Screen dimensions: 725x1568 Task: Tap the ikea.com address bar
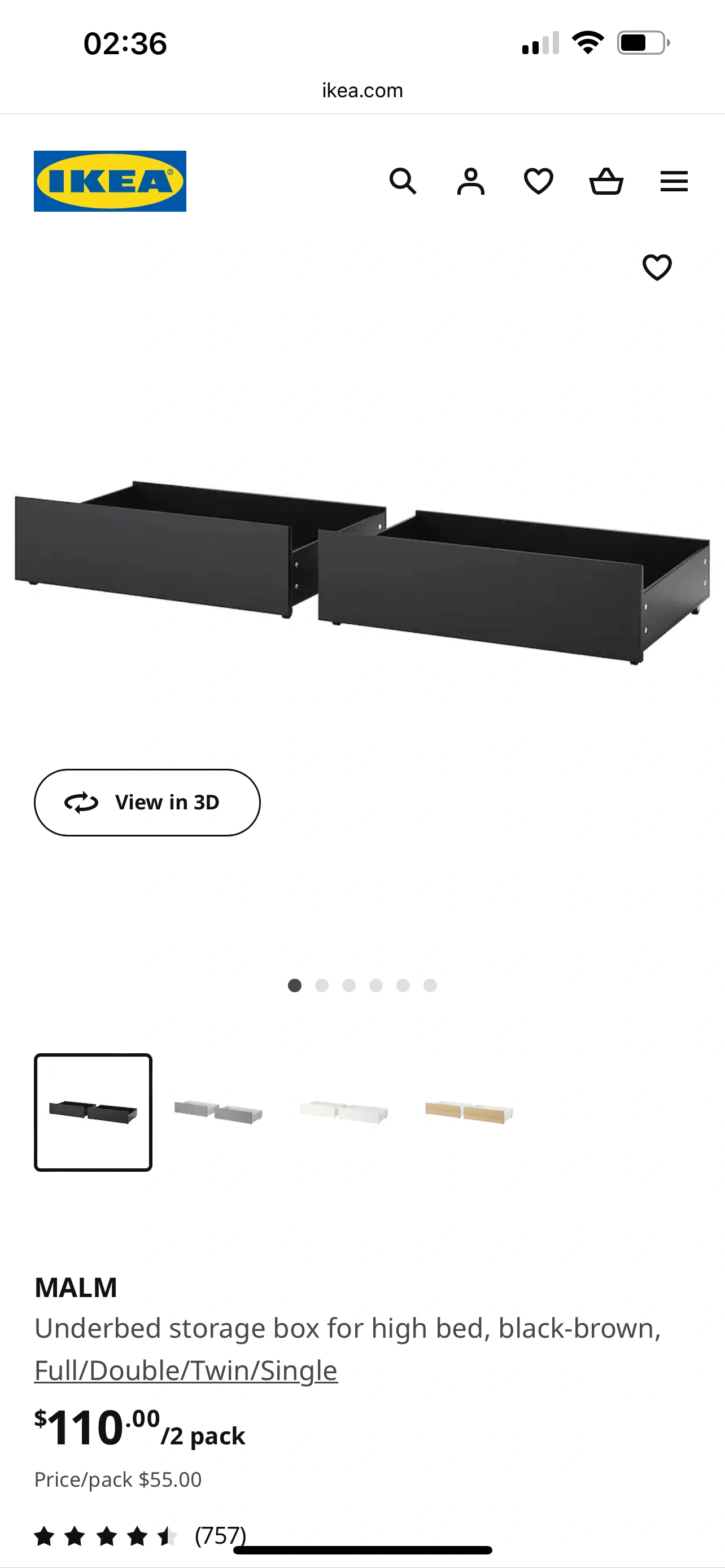[x=362, y=91]
